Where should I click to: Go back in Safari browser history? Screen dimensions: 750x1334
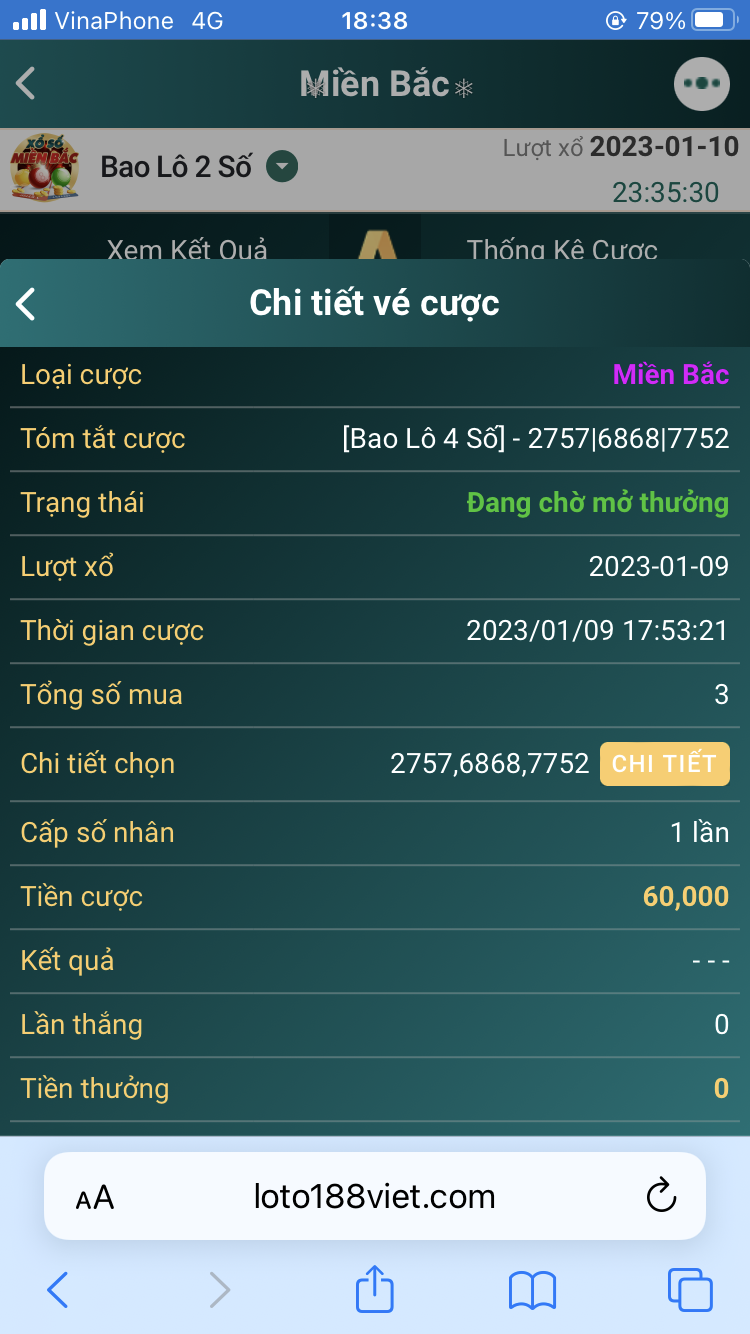58,1290
